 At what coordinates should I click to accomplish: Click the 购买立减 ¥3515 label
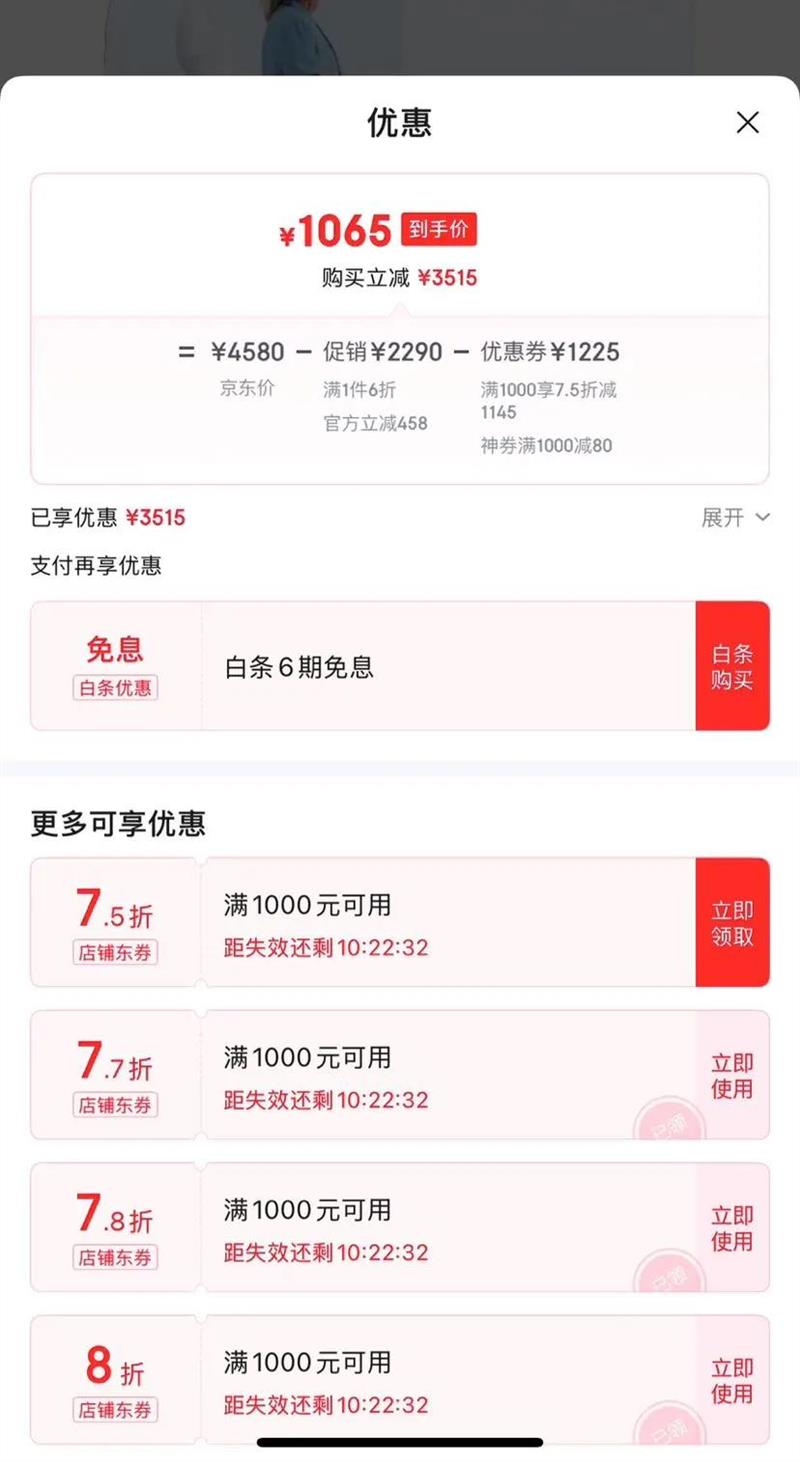pyautogui.click(x=400, y=277)
